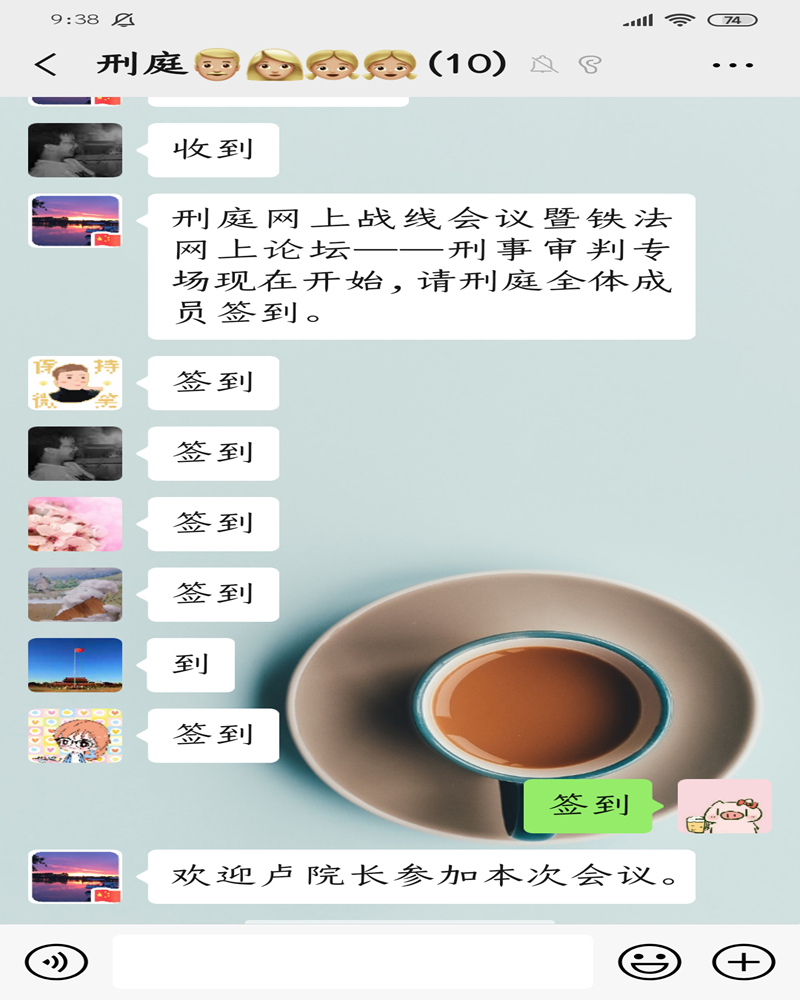Open the three-dot chat info menu
Image resolution: width=800 pixels, height=1000 pixels.
pyautogui.click(x=732, y=65)
